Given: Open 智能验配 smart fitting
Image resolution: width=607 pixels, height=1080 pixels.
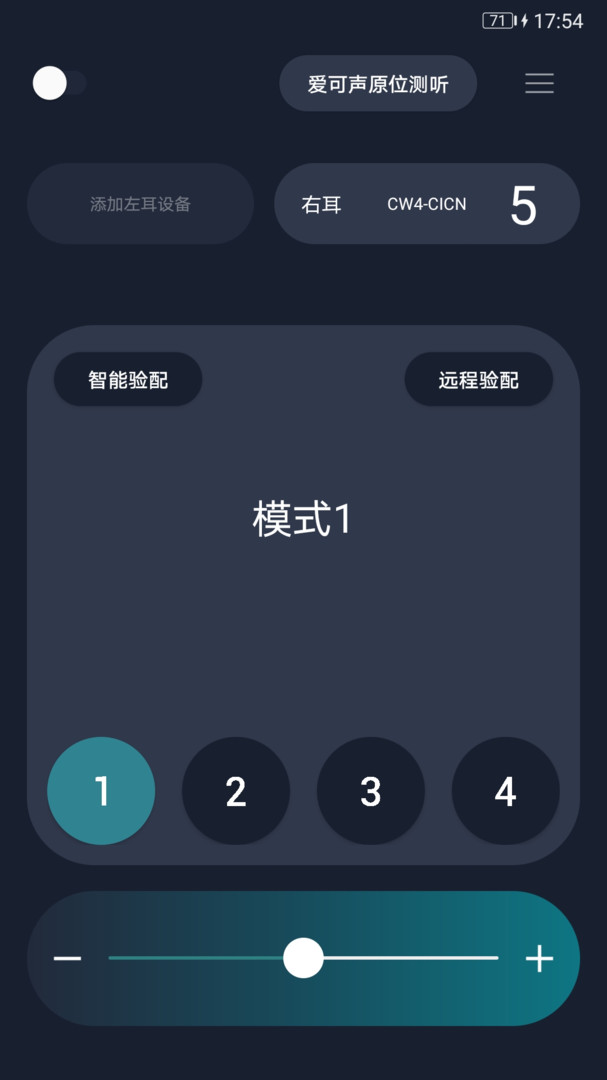Looking at the screenshot, I should 128,380.
